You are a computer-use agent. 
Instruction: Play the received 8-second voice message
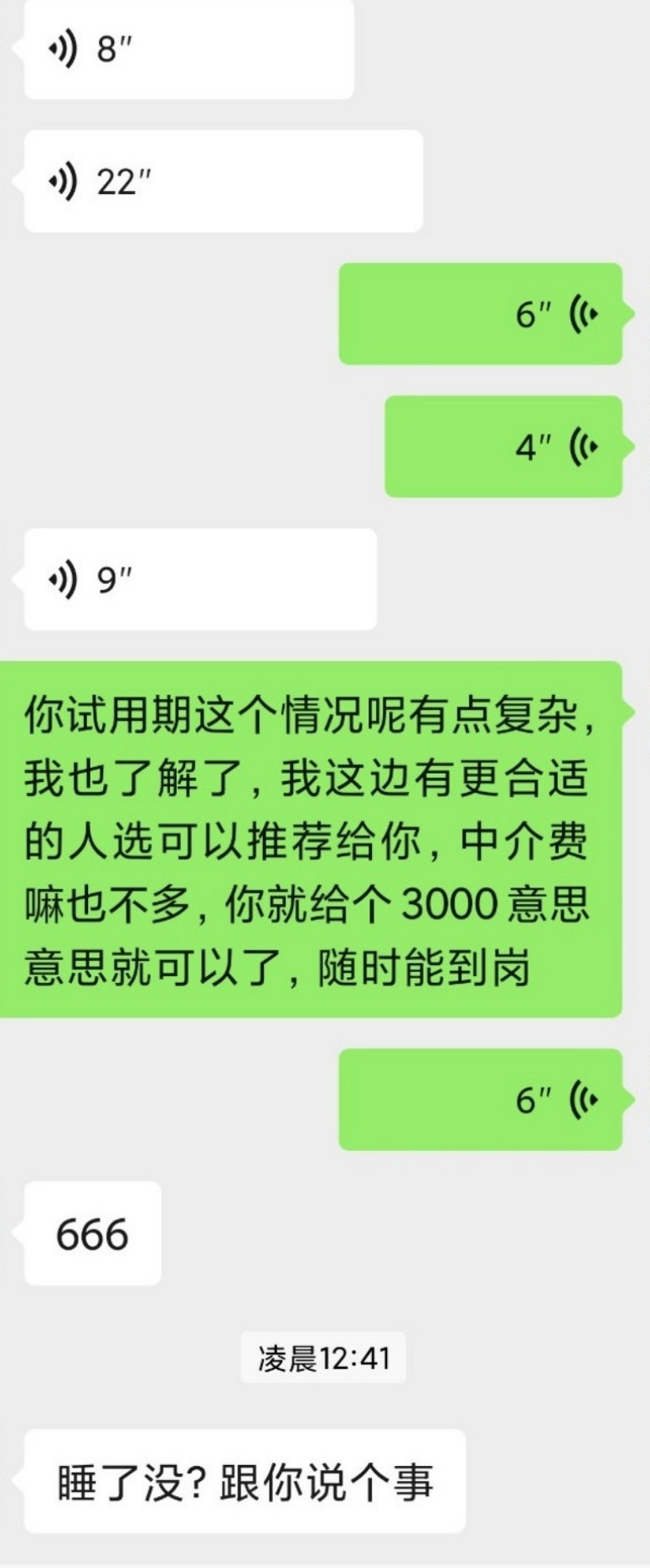pyautogui.click(x=188, y=50)
